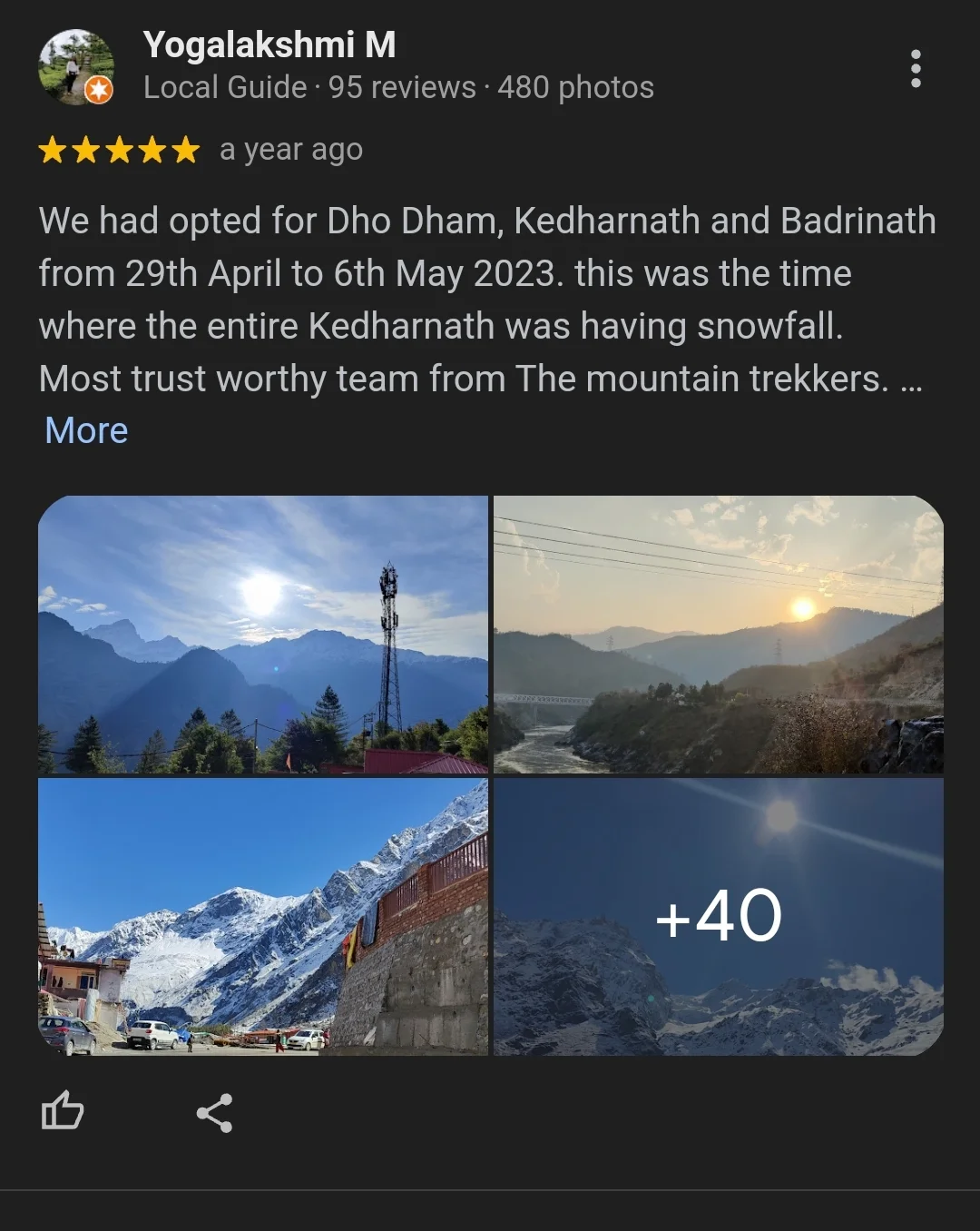Open Yogalakshmi M's profile picture
This screenshot has width=980, height=1231.
pyautogui.click(x=76, y=67)
